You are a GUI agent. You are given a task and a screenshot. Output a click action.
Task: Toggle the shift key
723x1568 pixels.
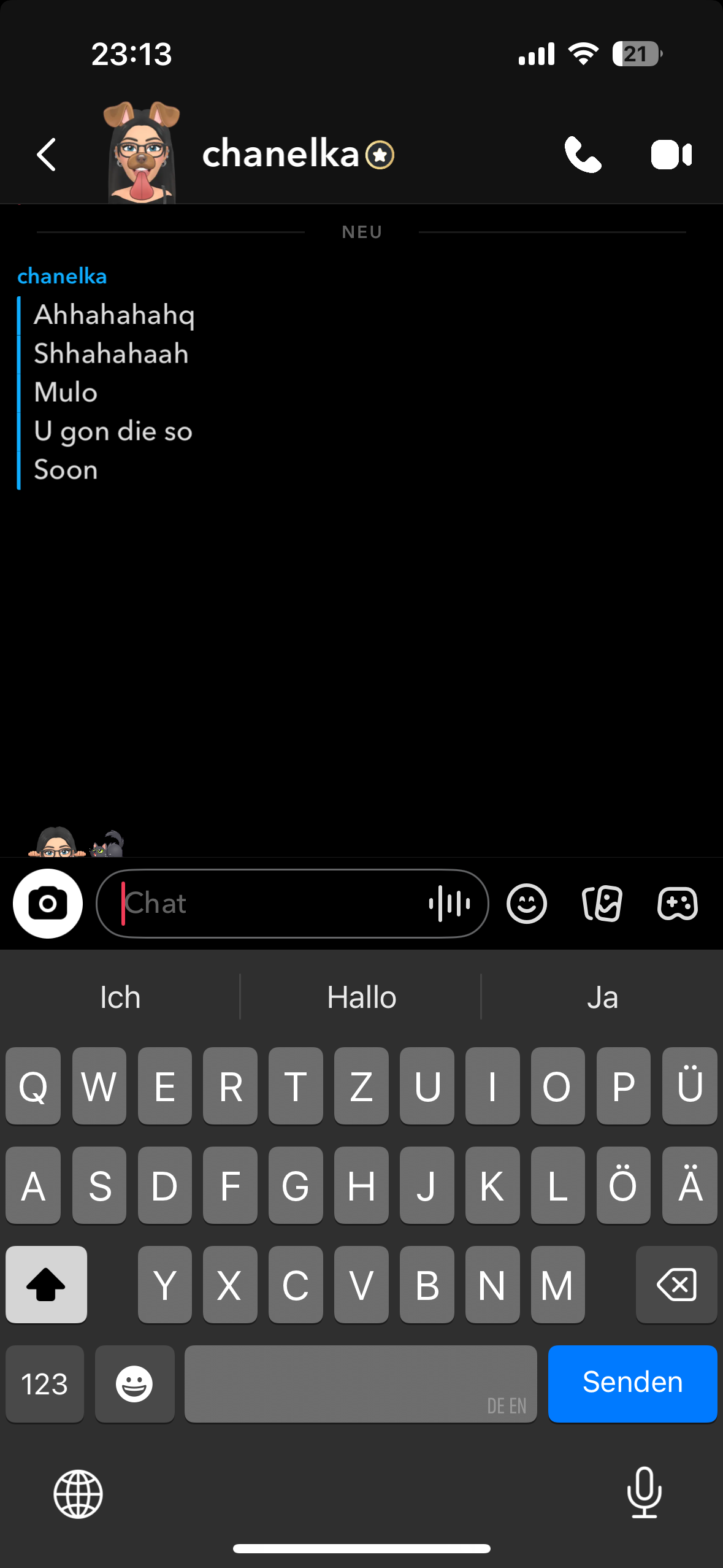[46, 1284]
